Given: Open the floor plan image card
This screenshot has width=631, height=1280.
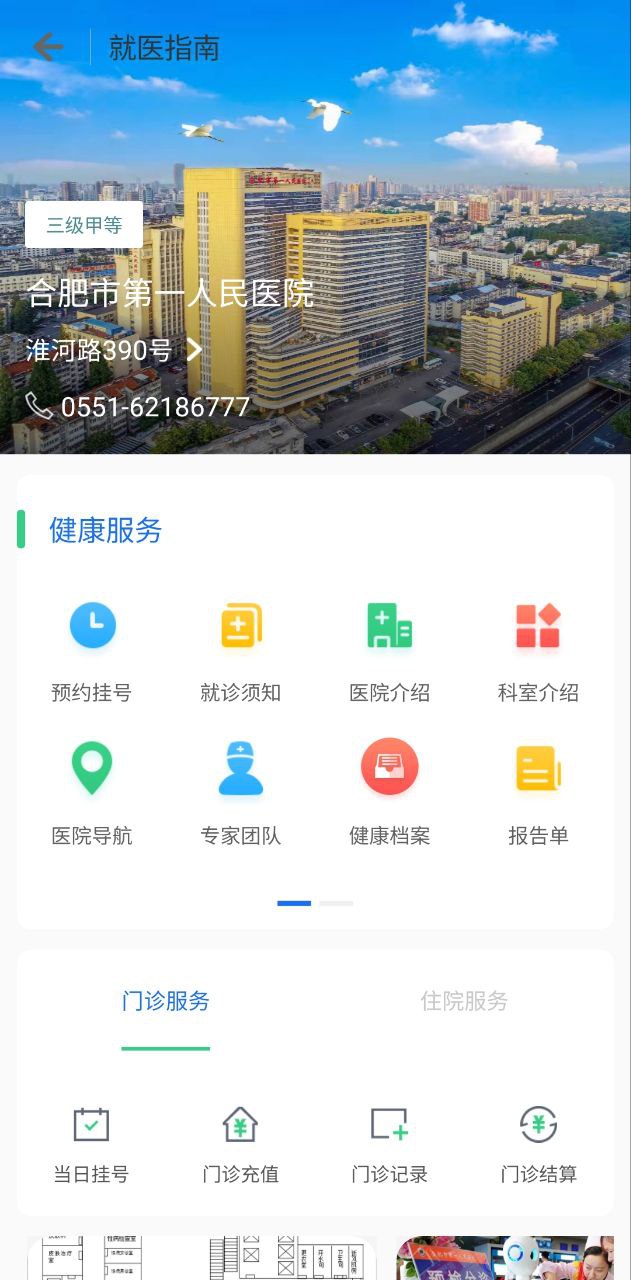Looking at the screenshot, I should click(202, 1258).
